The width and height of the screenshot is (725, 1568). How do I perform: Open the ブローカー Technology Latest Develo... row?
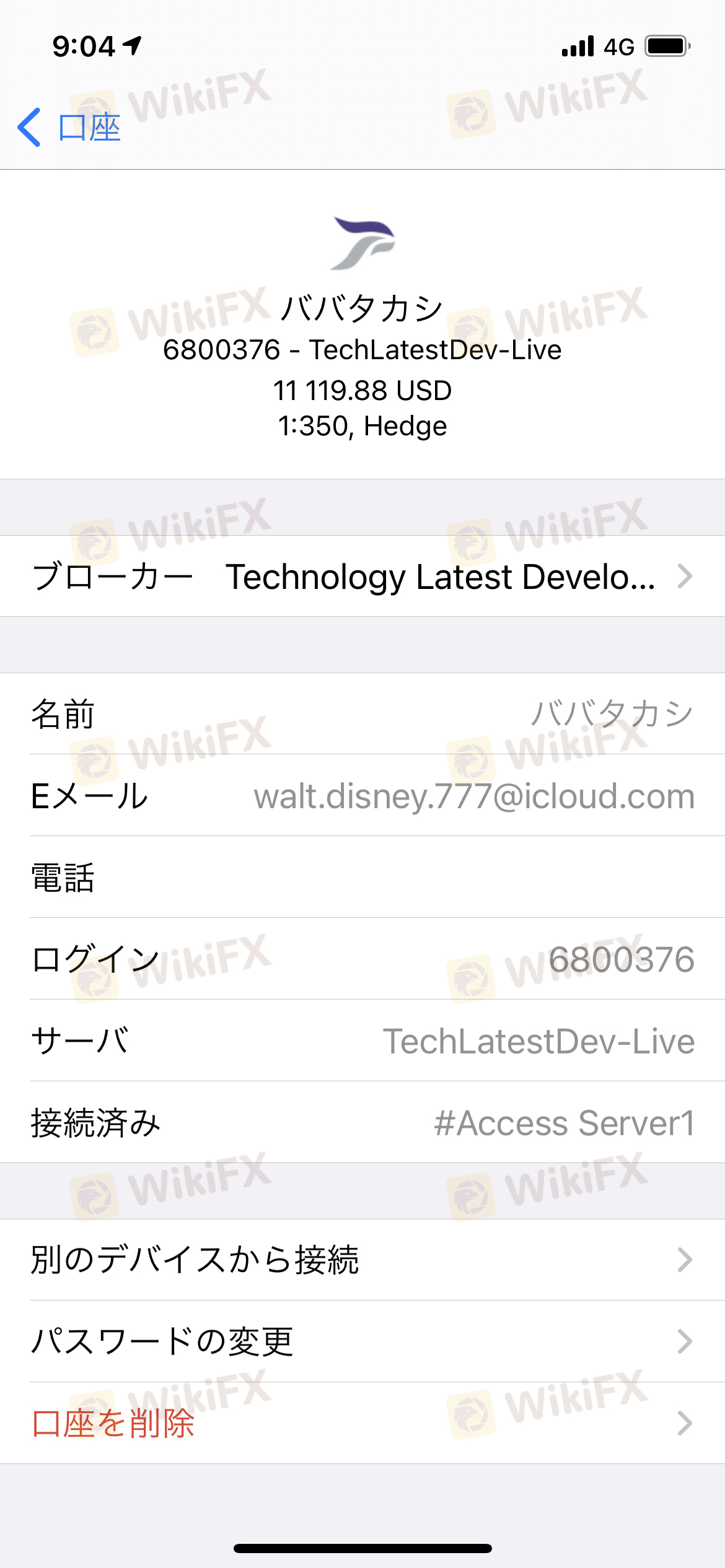point(362,576)
